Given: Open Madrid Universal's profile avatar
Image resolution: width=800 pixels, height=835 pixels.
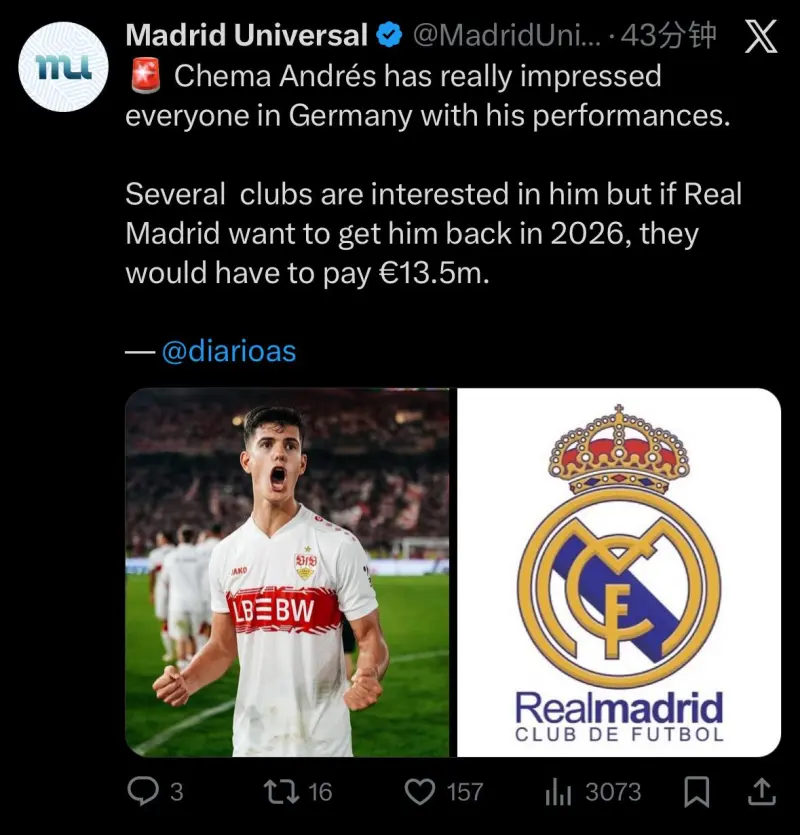Looking at the screenshot, I should click(63, 66).
